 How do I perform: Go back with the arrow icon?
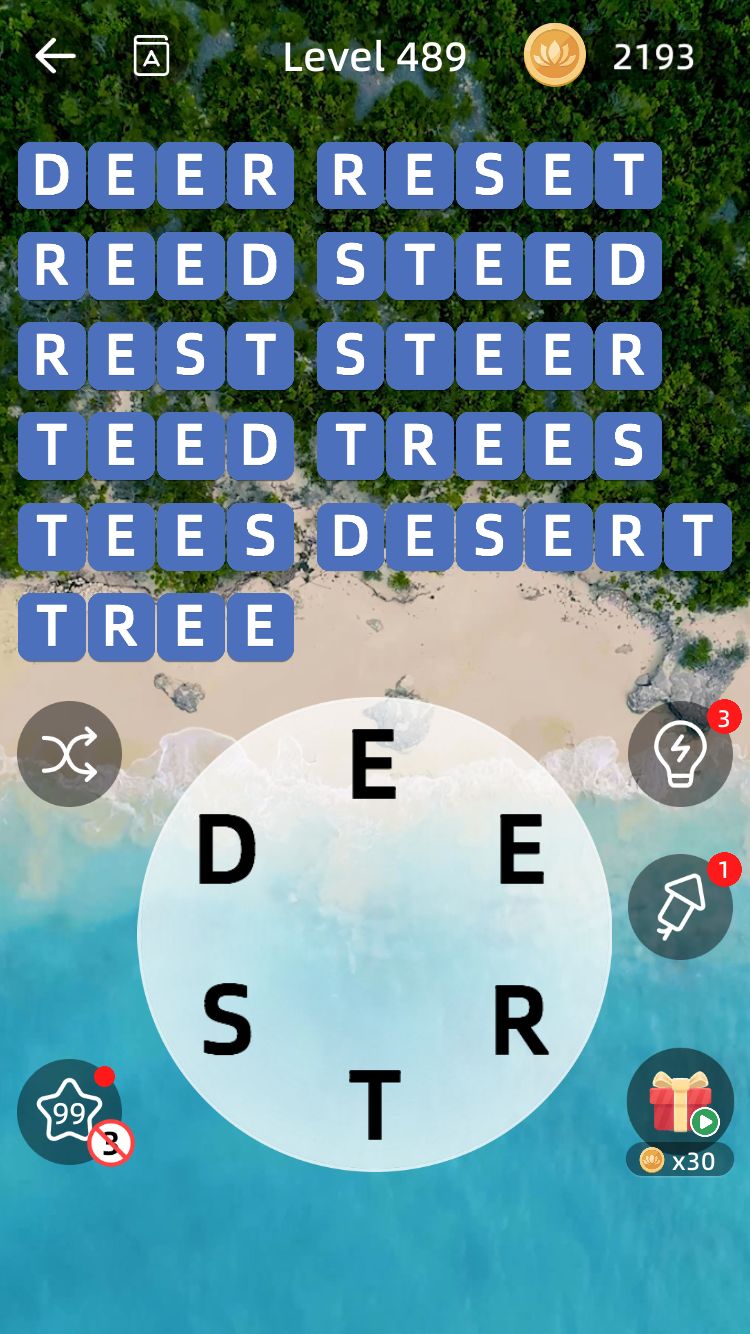pyautogui.click(x=55, y=57)
